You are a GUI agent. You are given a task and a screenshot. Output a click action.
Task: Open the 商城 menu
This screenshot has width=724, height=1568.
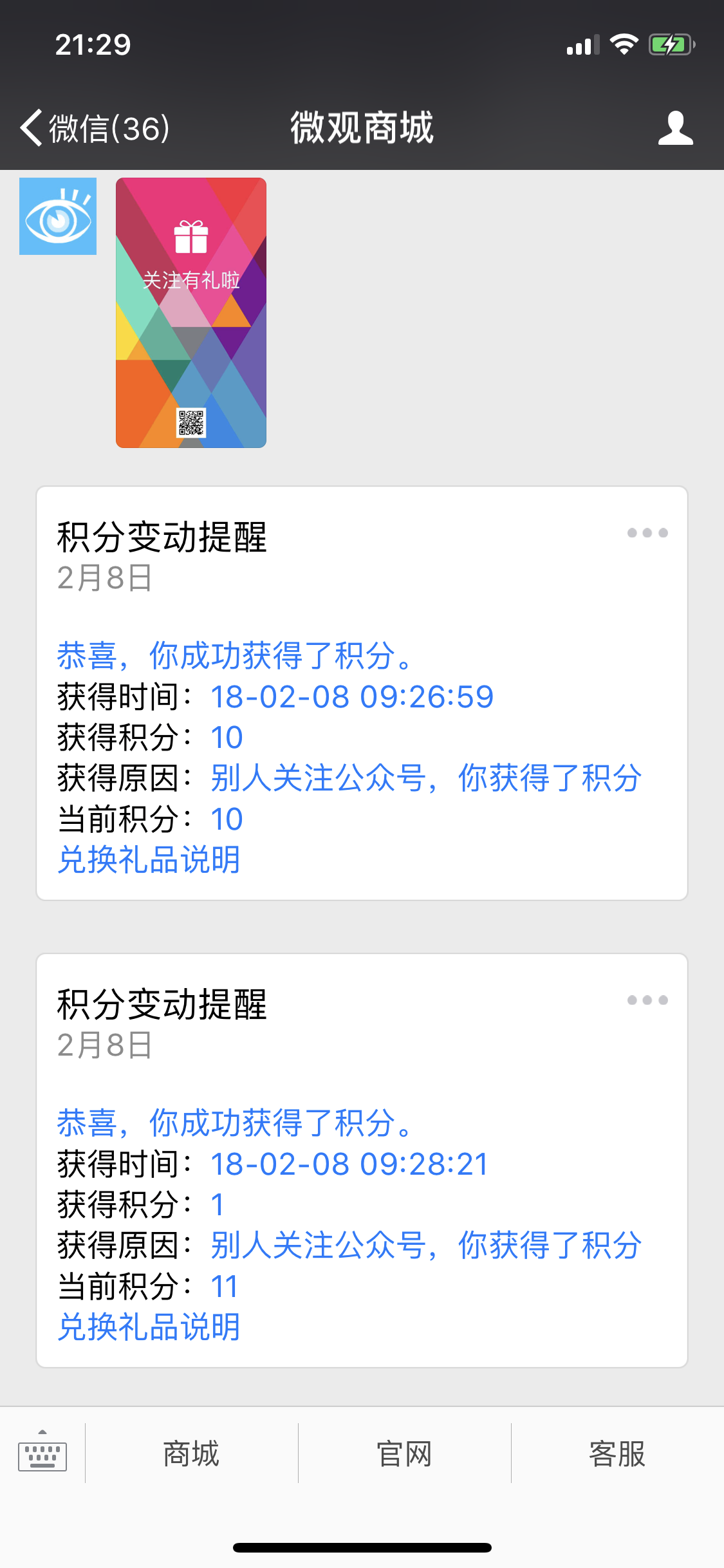click(x=192, y=1454)
